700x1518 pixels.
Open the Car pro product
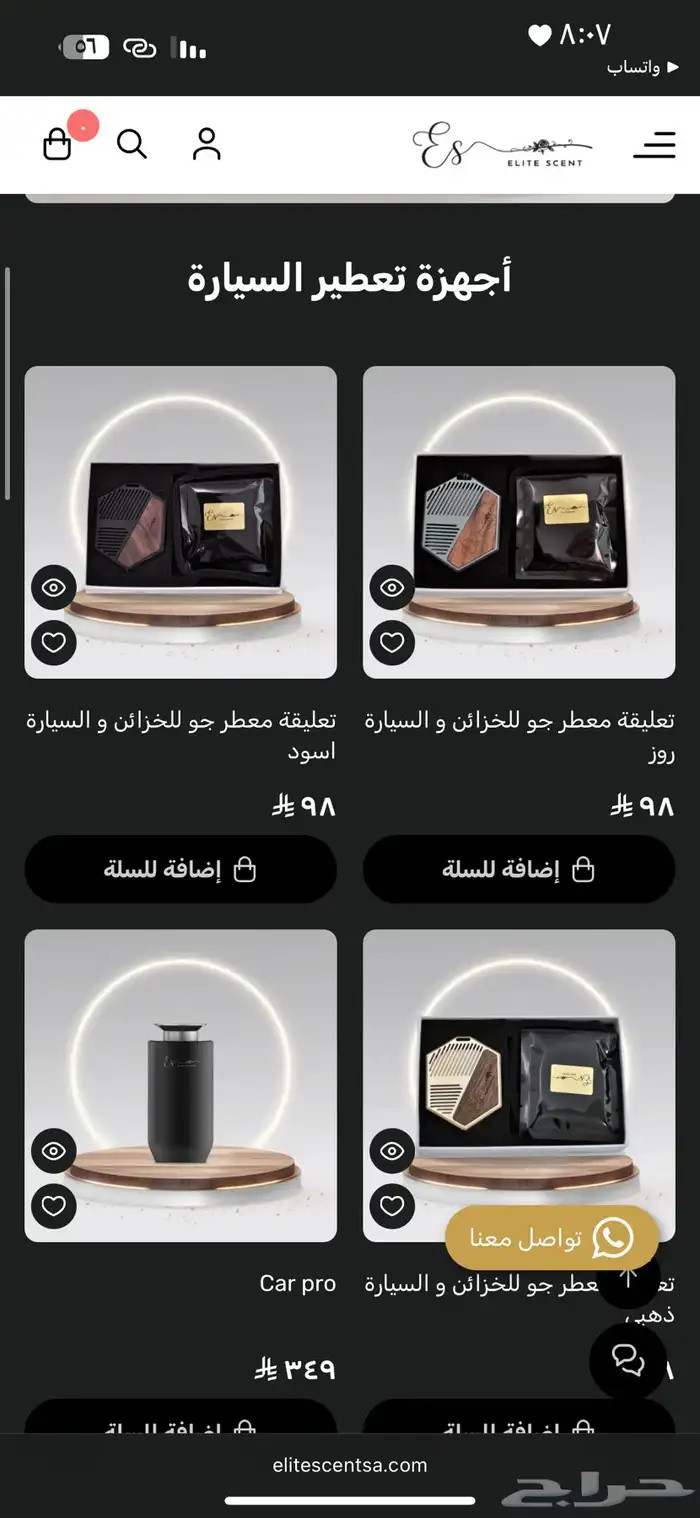click(x=297, y=1283)
